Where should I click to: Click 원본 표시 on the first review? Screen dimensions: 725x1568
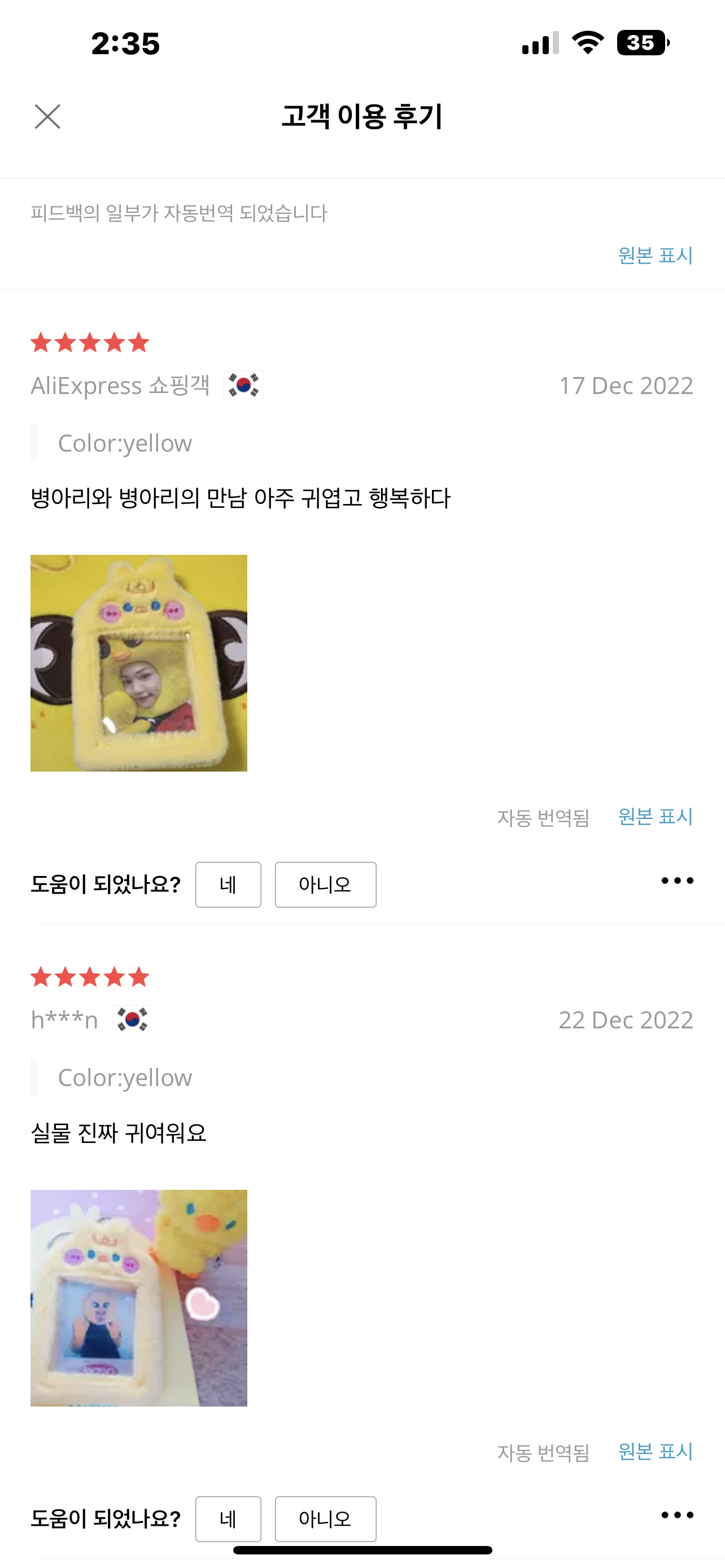655,816
